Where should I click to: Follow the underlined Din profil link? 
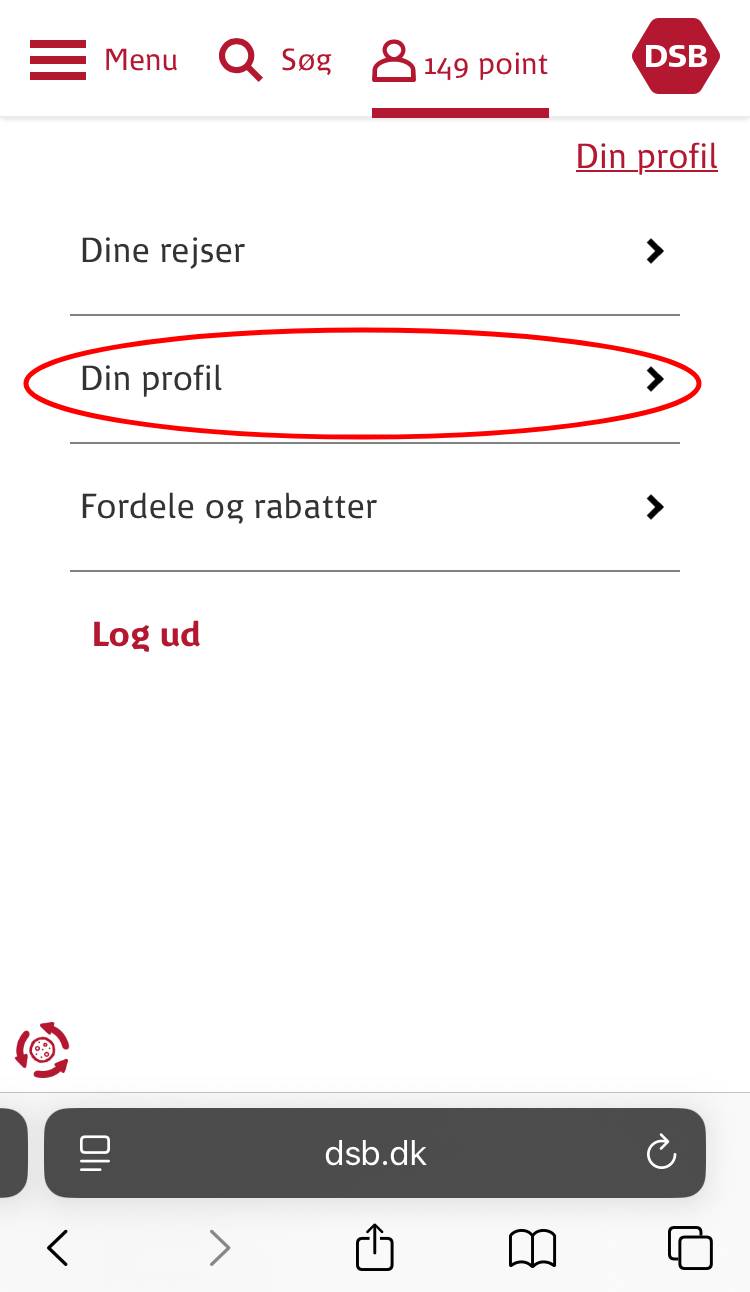click(x=646, y=156)
